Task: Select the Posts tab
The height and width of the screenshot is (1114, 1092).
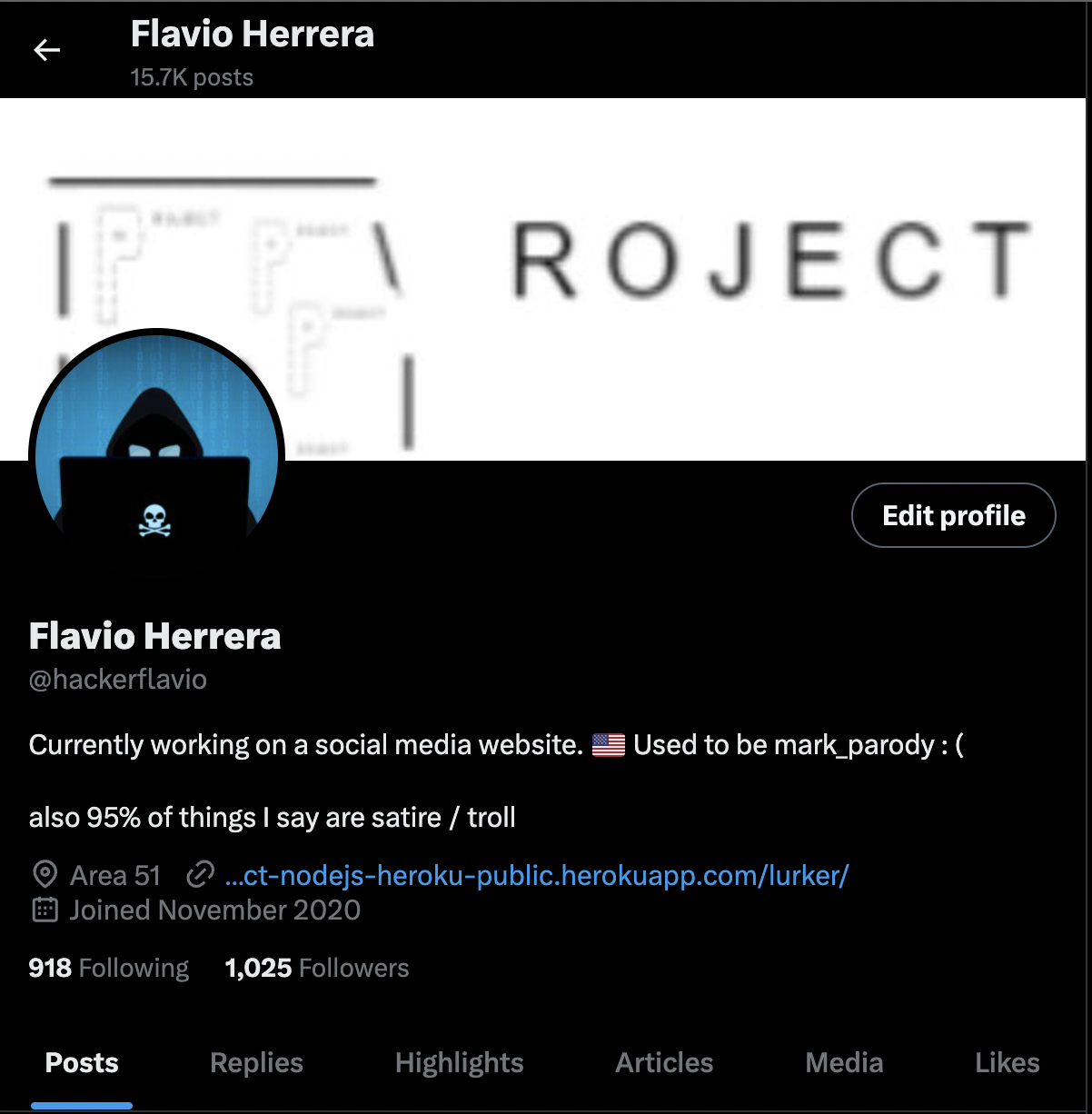Action: click(82, 1062)
